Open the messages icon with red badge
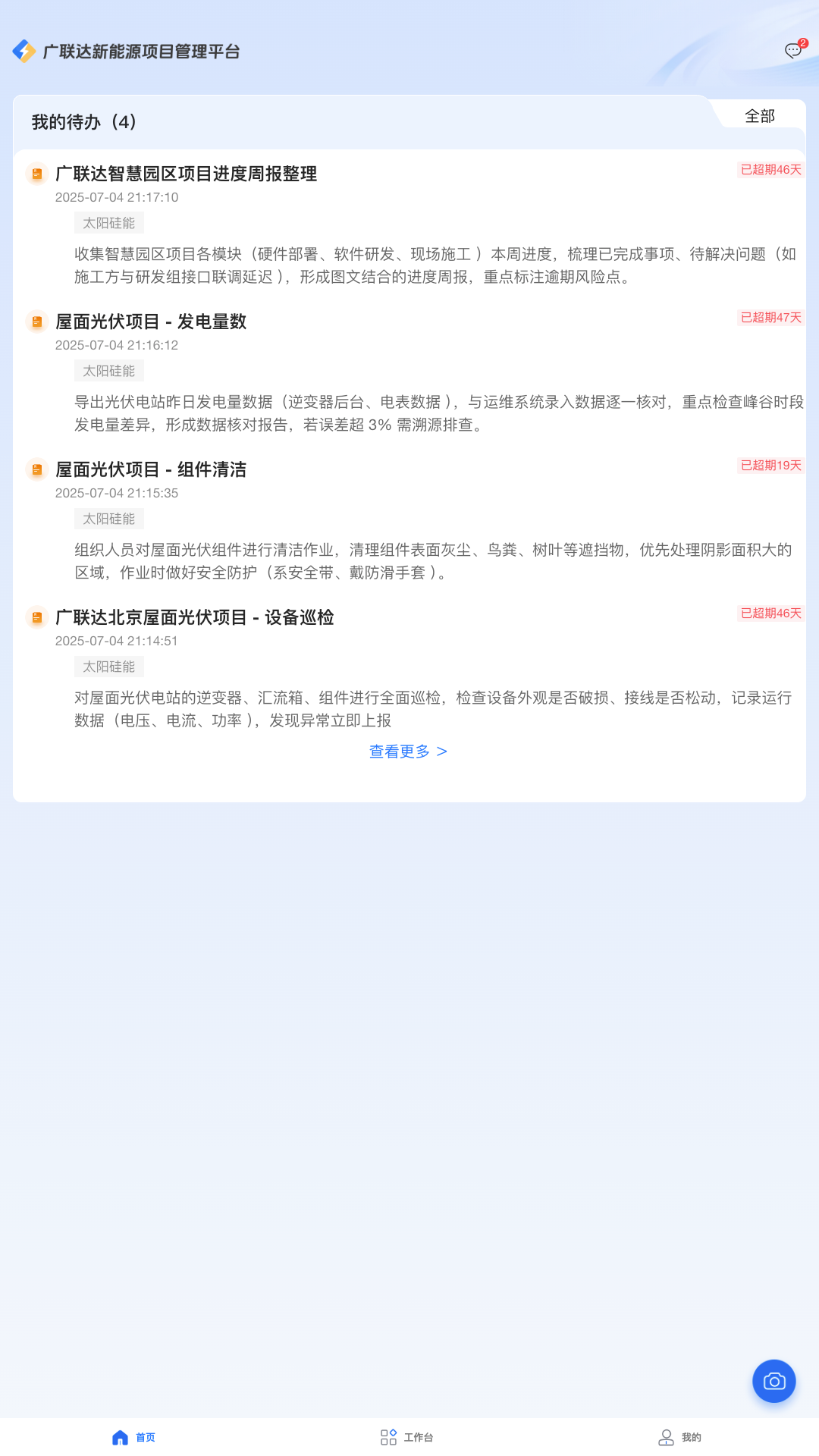The height and width of the screenshot is (1456, 819). tap(794, 50)
